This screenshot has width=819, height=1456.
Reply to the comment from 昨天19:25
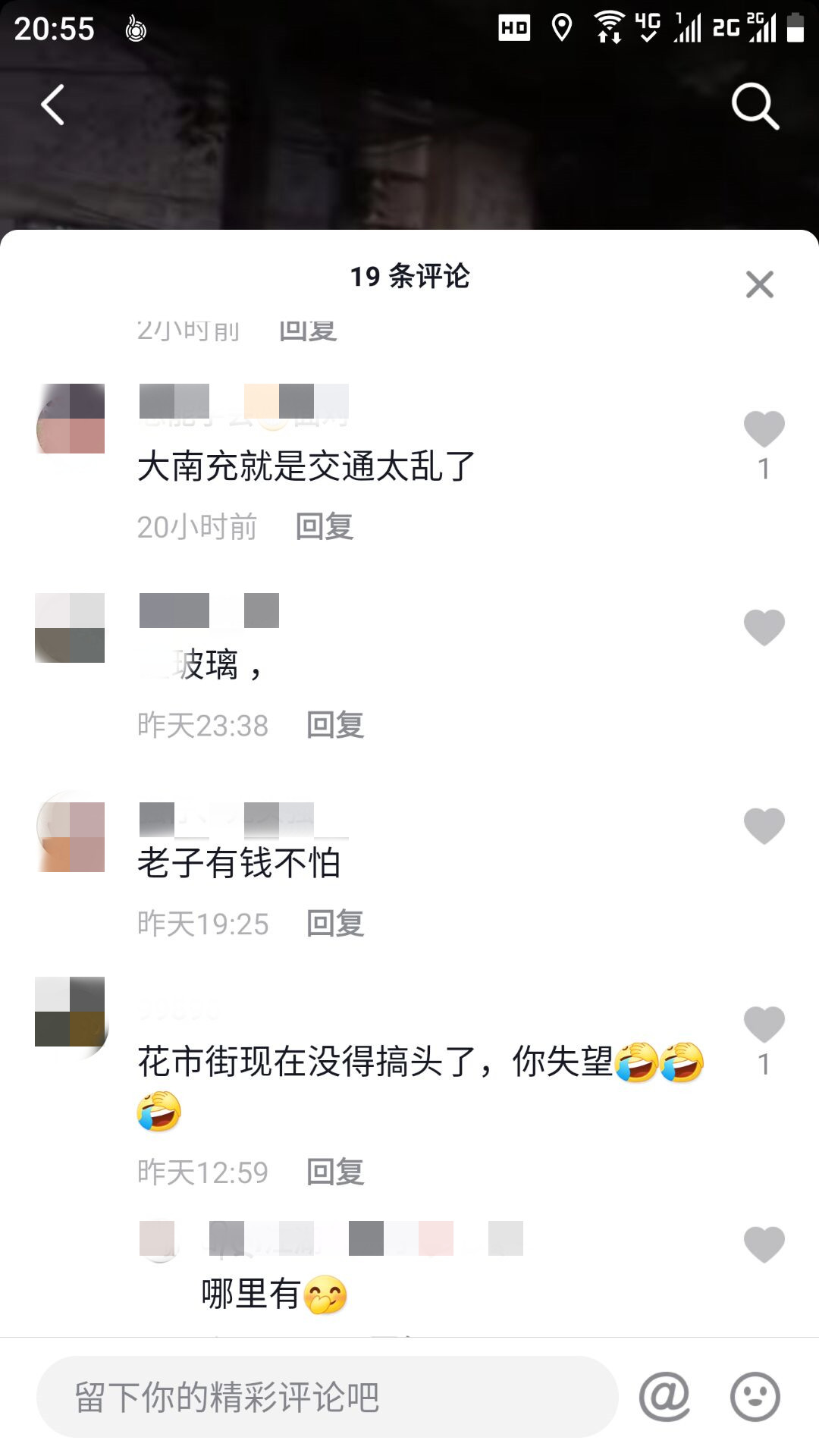(x=335, y=924)
